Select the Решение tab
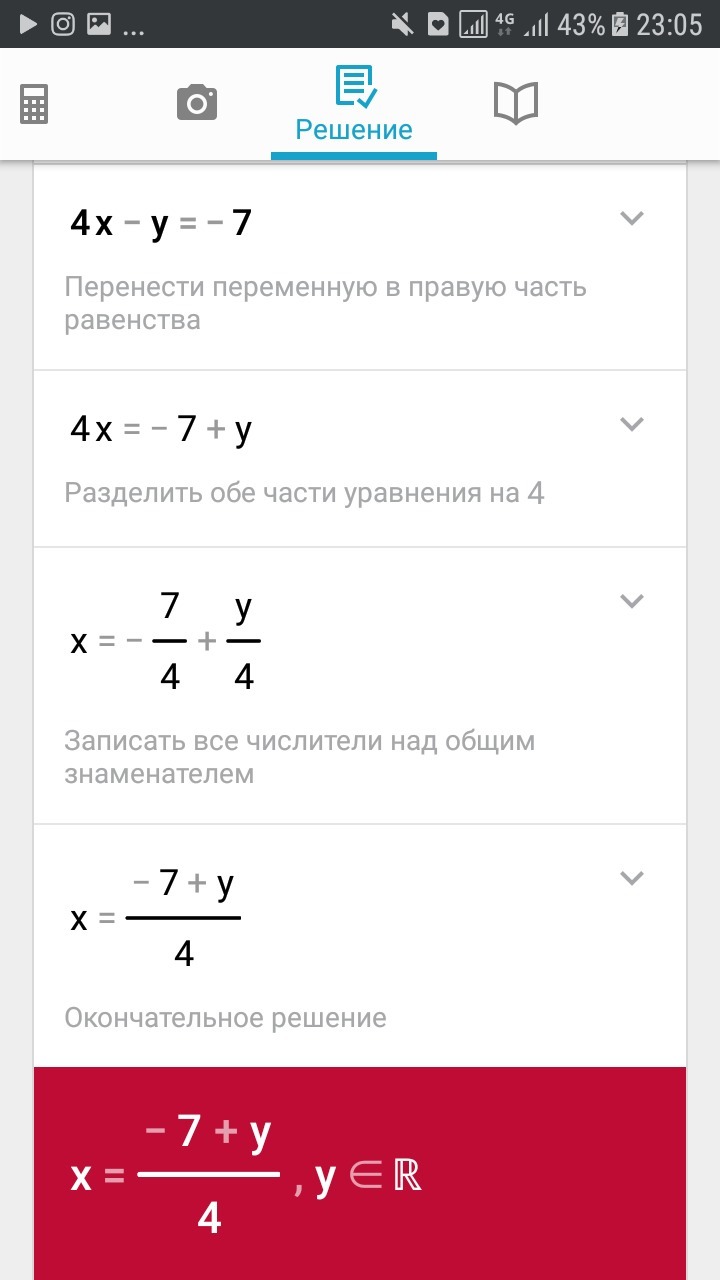The height and width of the screenshot is (1280, 720). [354, 105]
